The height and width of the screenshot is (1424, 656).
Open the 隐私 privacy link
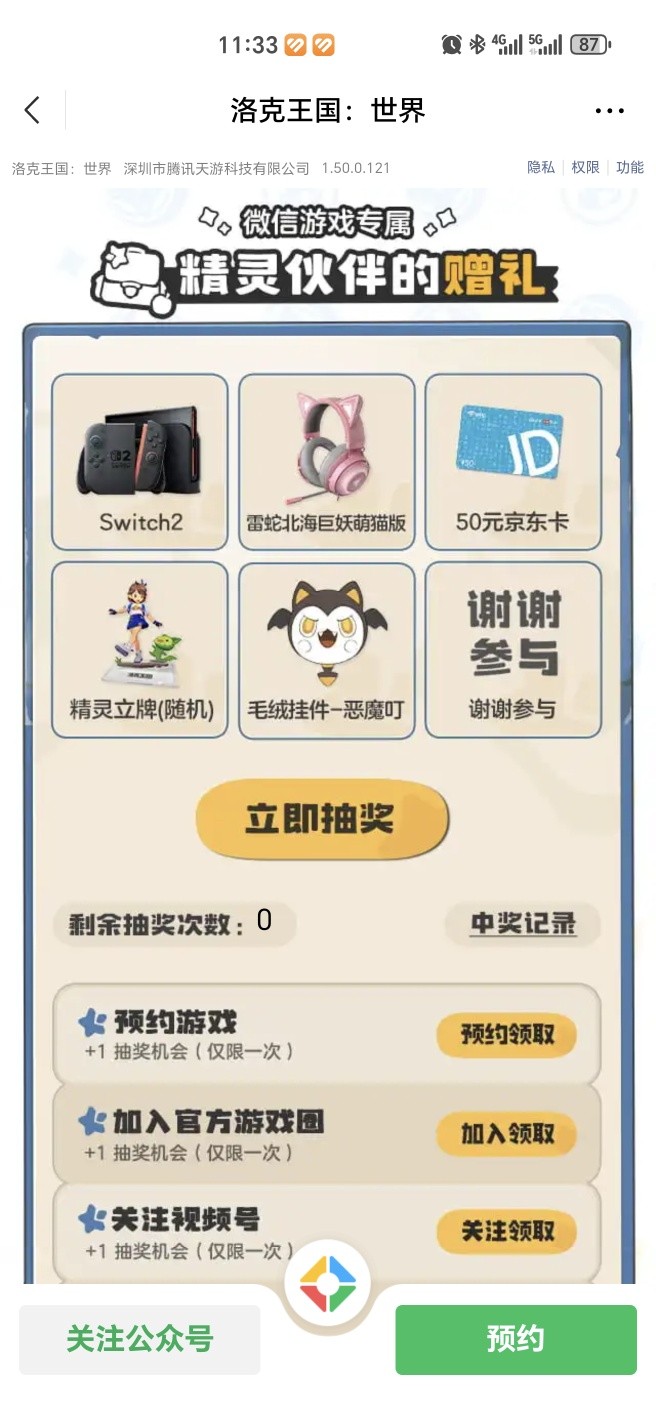click(x=541, y=168)
